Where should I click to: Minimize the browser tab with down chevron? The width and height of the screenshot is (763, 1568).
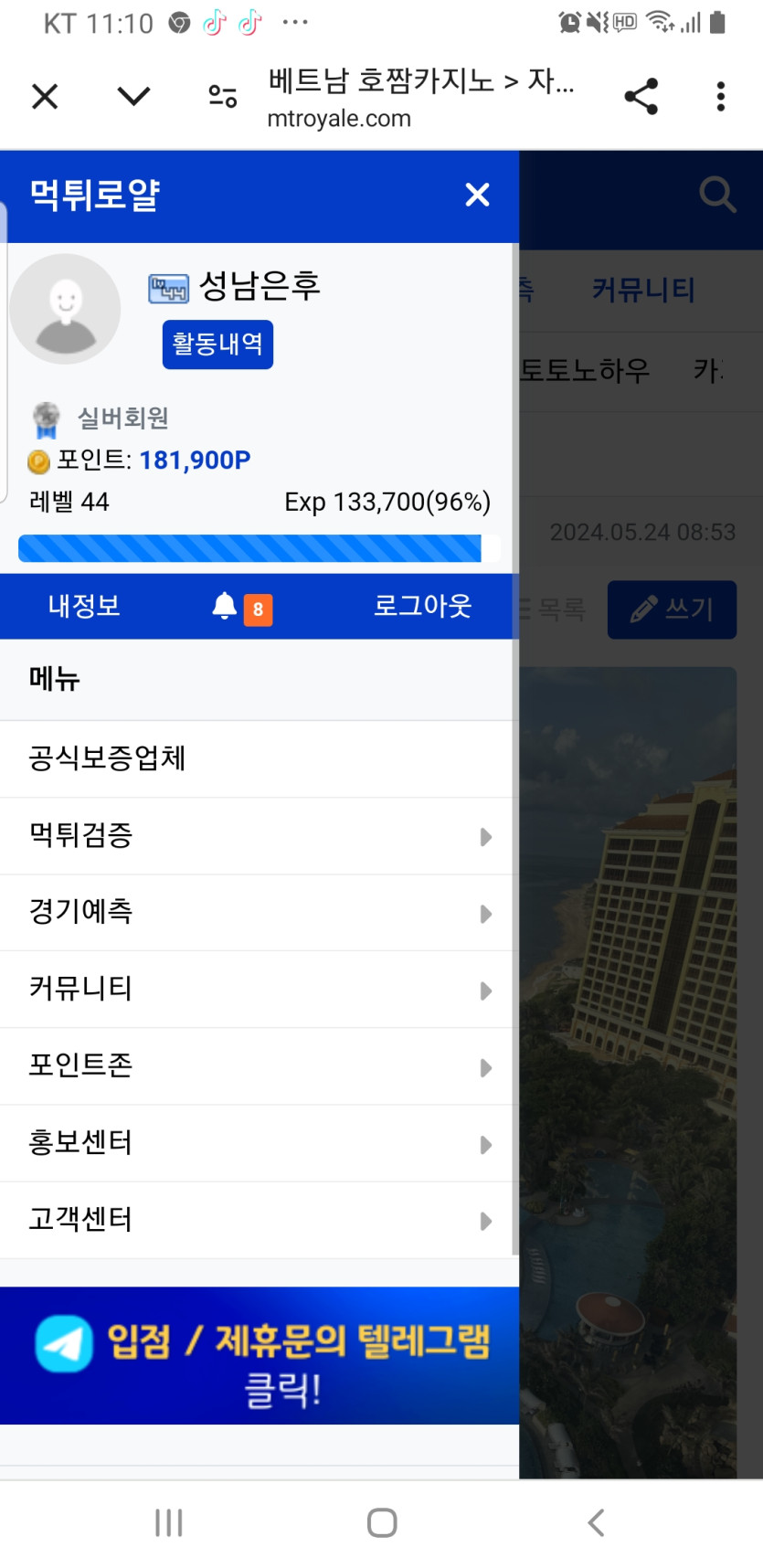point(133,96)
